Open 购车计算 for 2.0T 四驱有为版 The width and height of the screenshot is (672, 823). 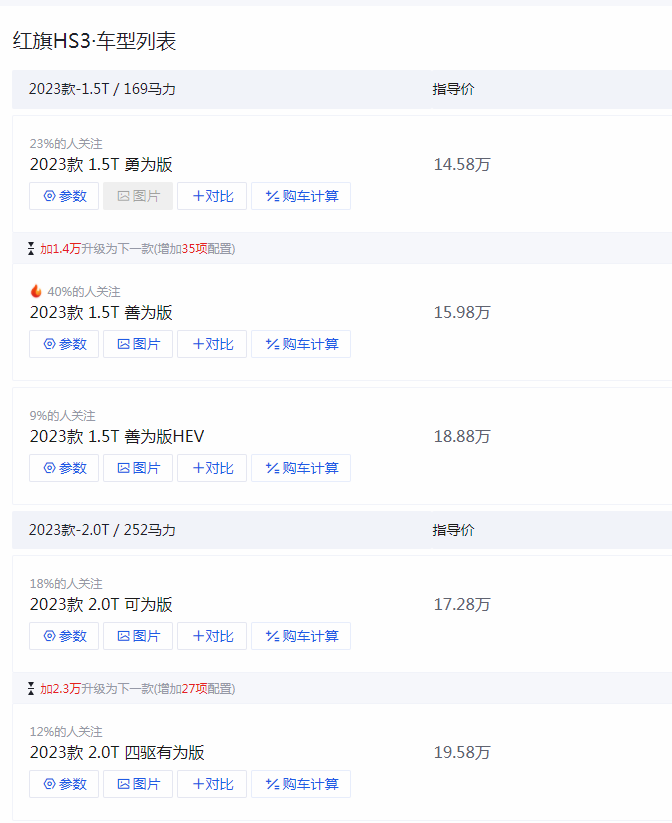pyautogui.click(x=301, y=784)
